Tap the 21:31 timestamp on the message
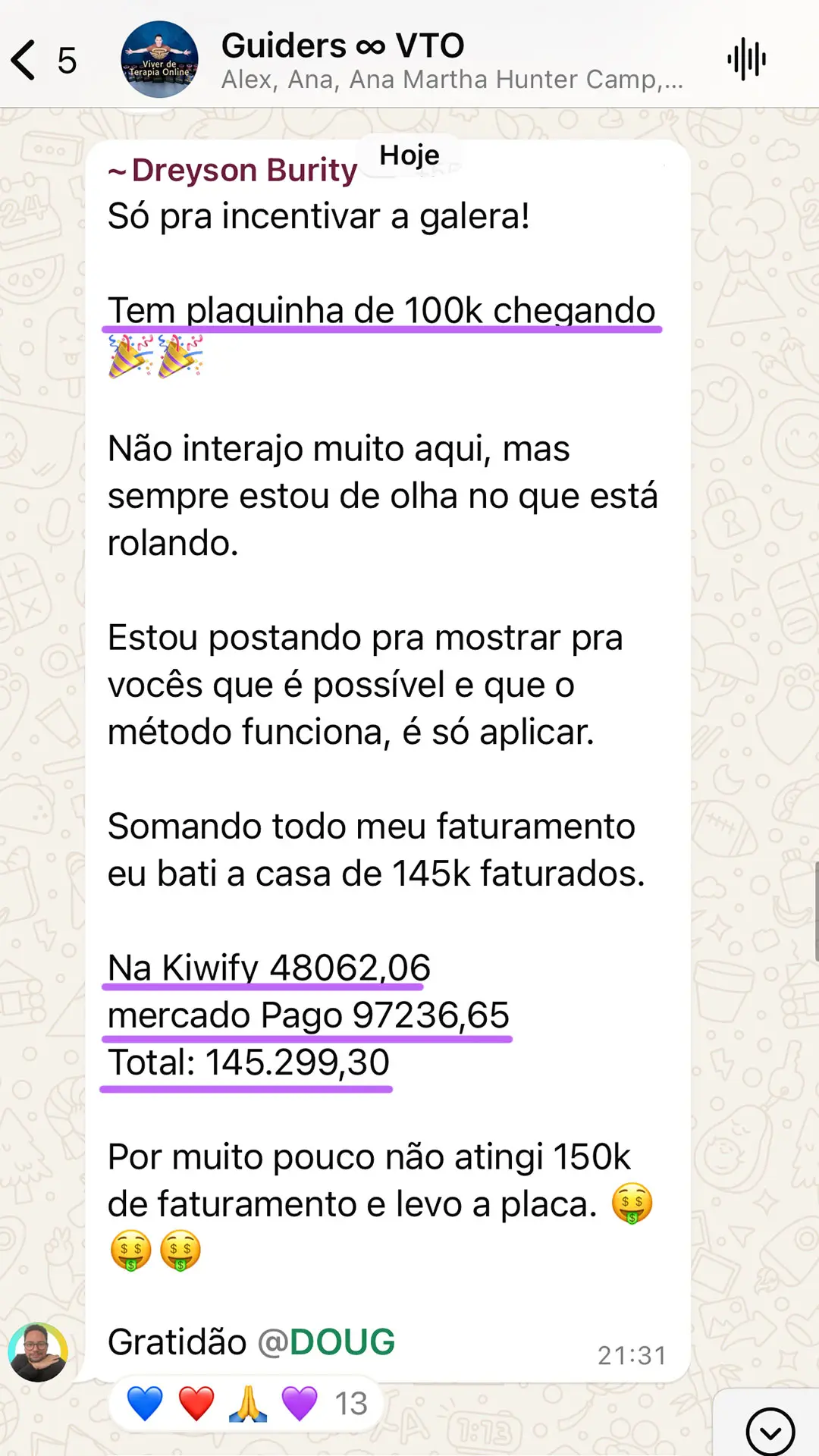This screenshot has width=819, height=1456. click(632, 1354)
